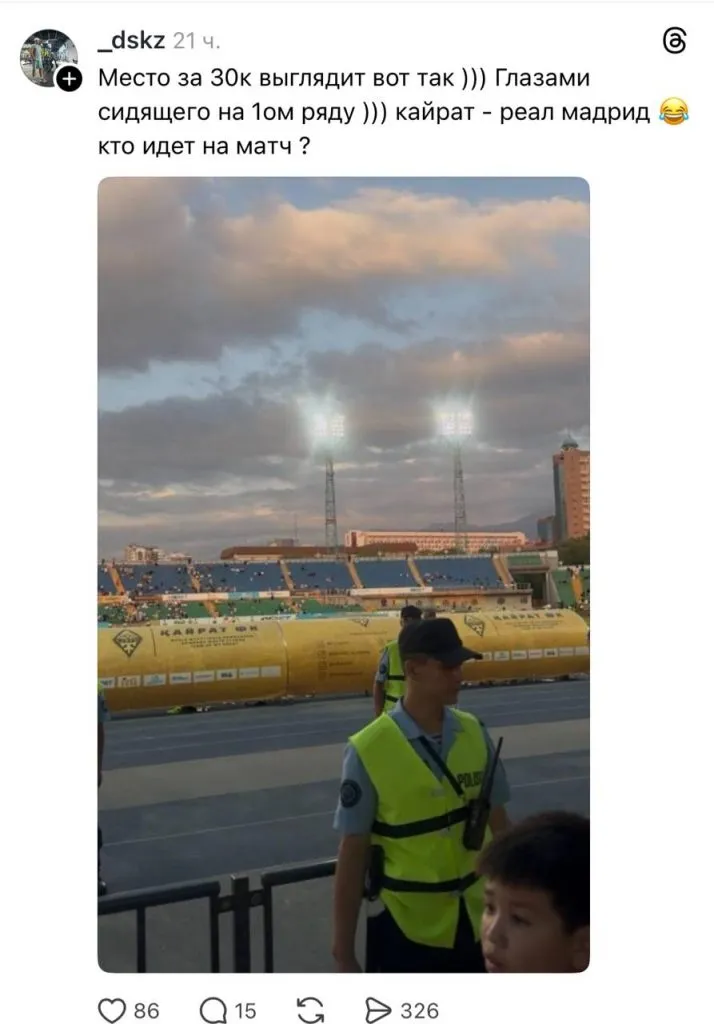Viewport: 714px width, 1024px height.
Task: Repost the _dskz thread
Action: click(310, 1010)
